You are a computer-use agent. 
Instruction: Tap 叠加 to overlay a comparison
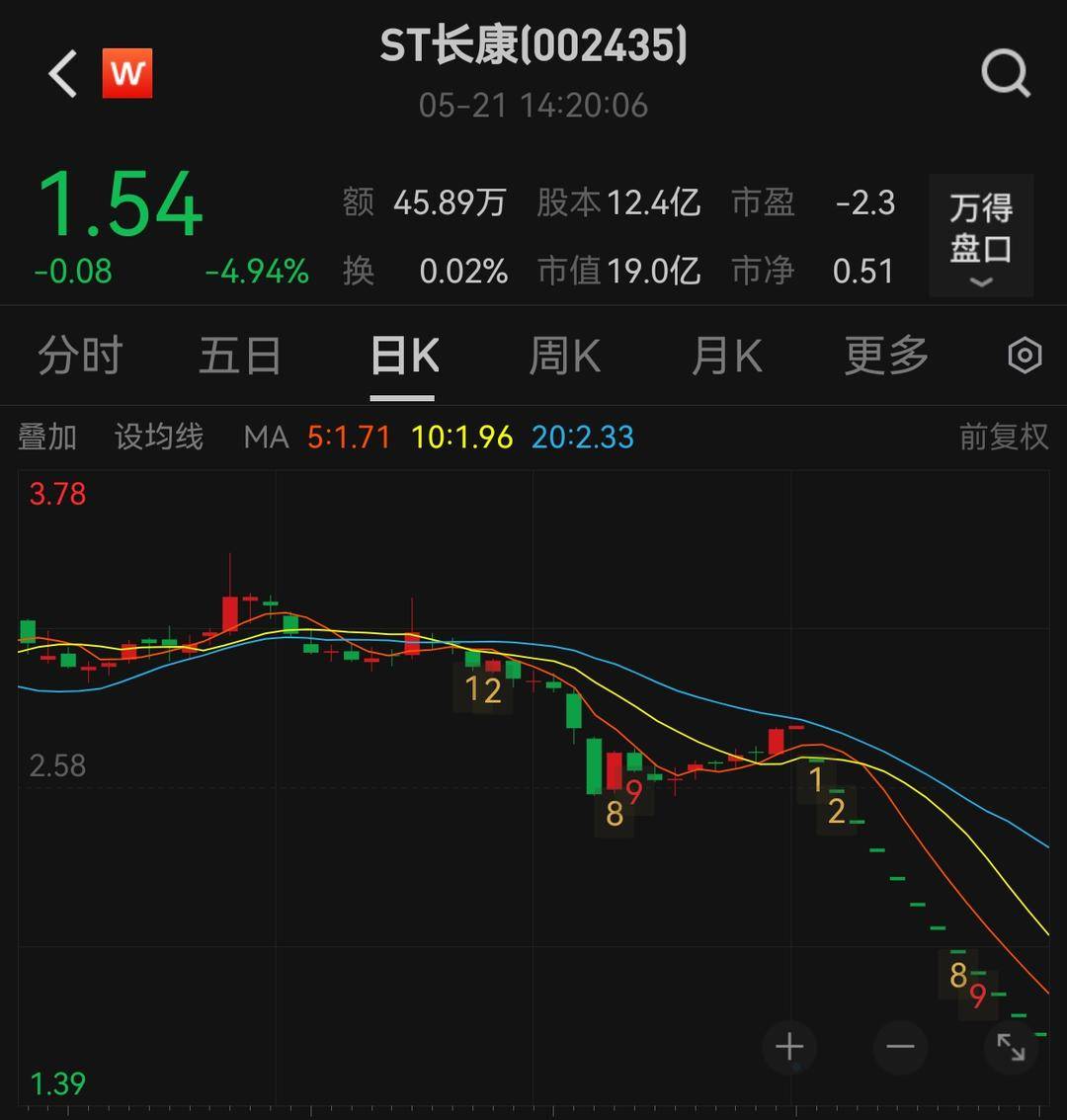pos(47,437)
